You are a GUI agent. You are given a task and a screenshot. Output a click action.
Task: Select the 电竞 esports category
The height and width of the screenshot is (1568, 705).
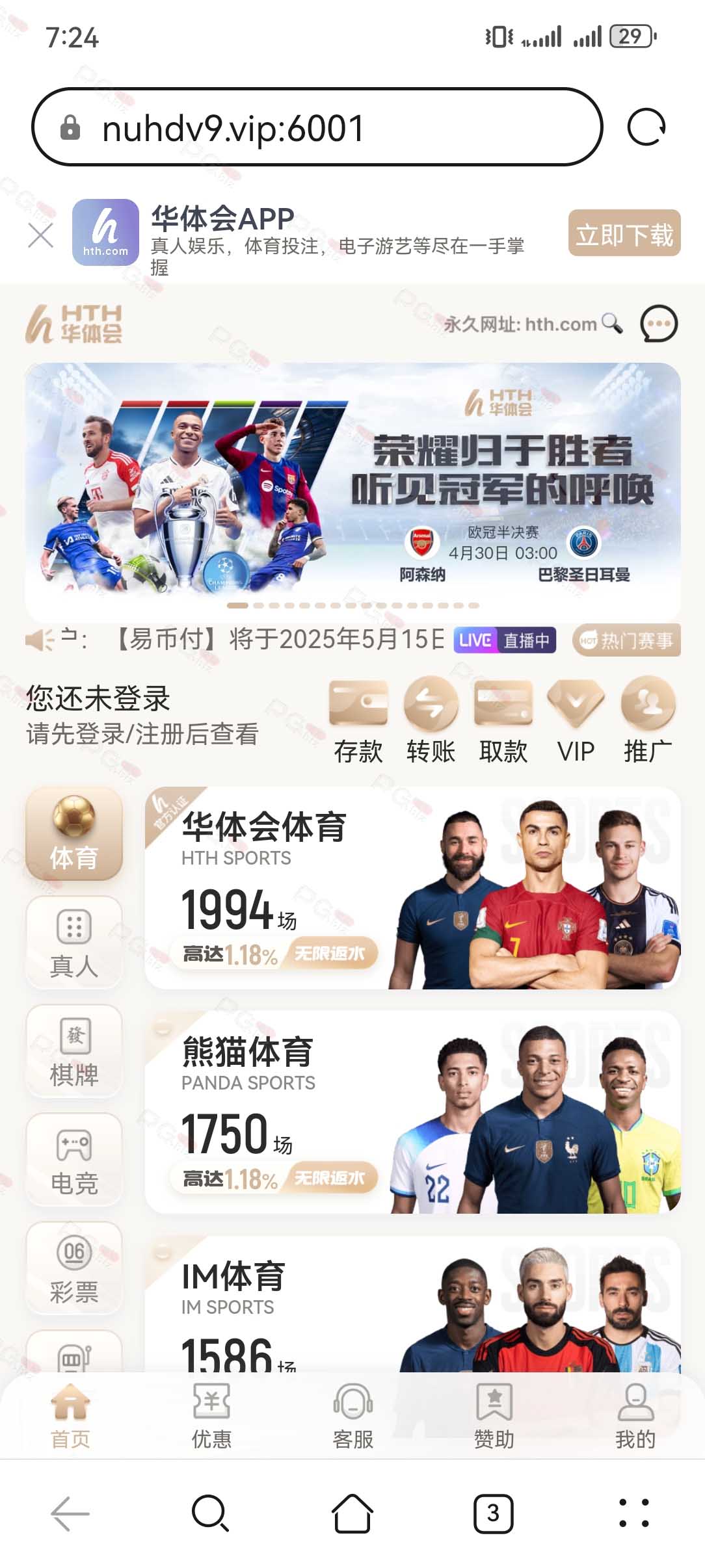point(74,1160)
